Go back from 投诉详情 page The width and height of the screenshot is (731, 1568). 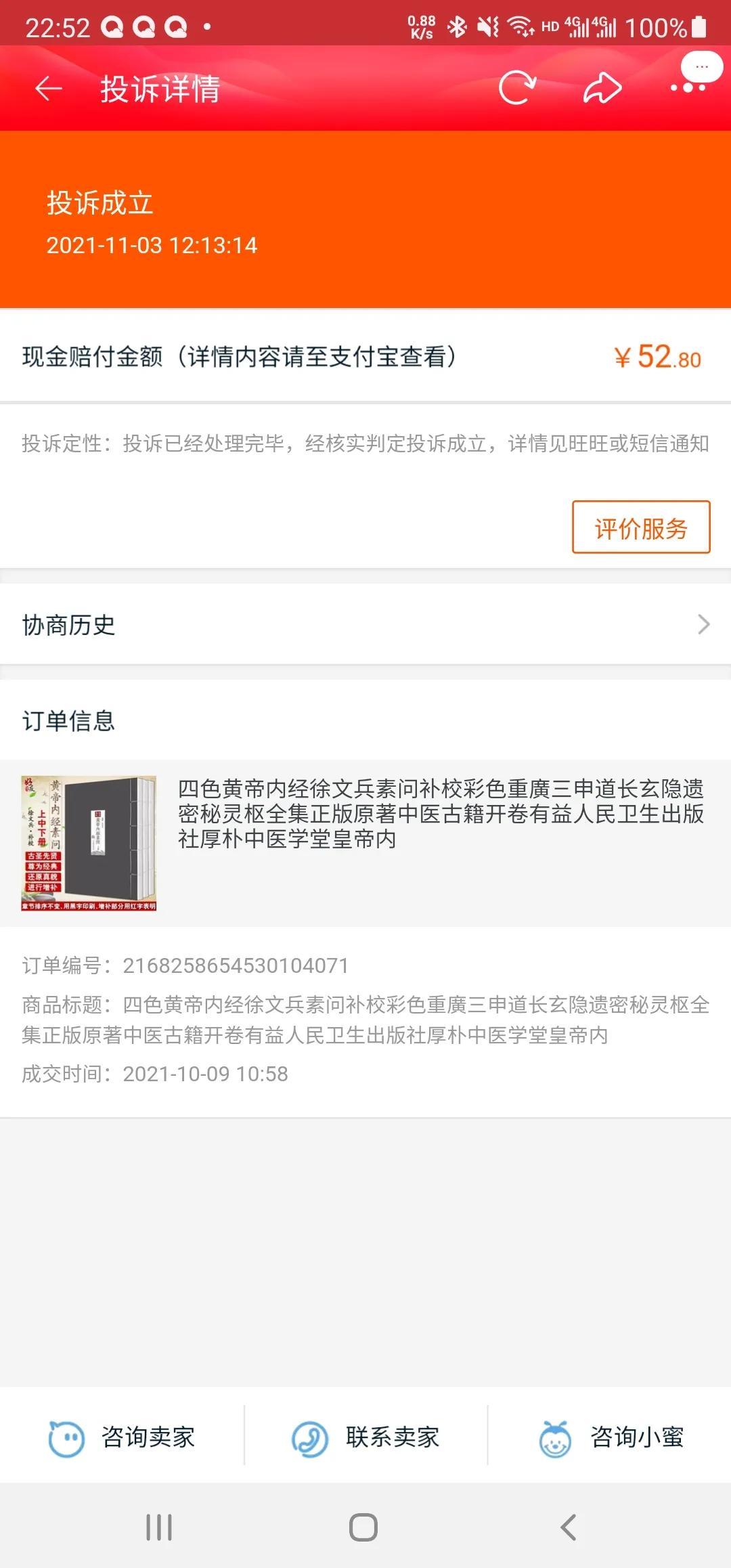(49, 89)
